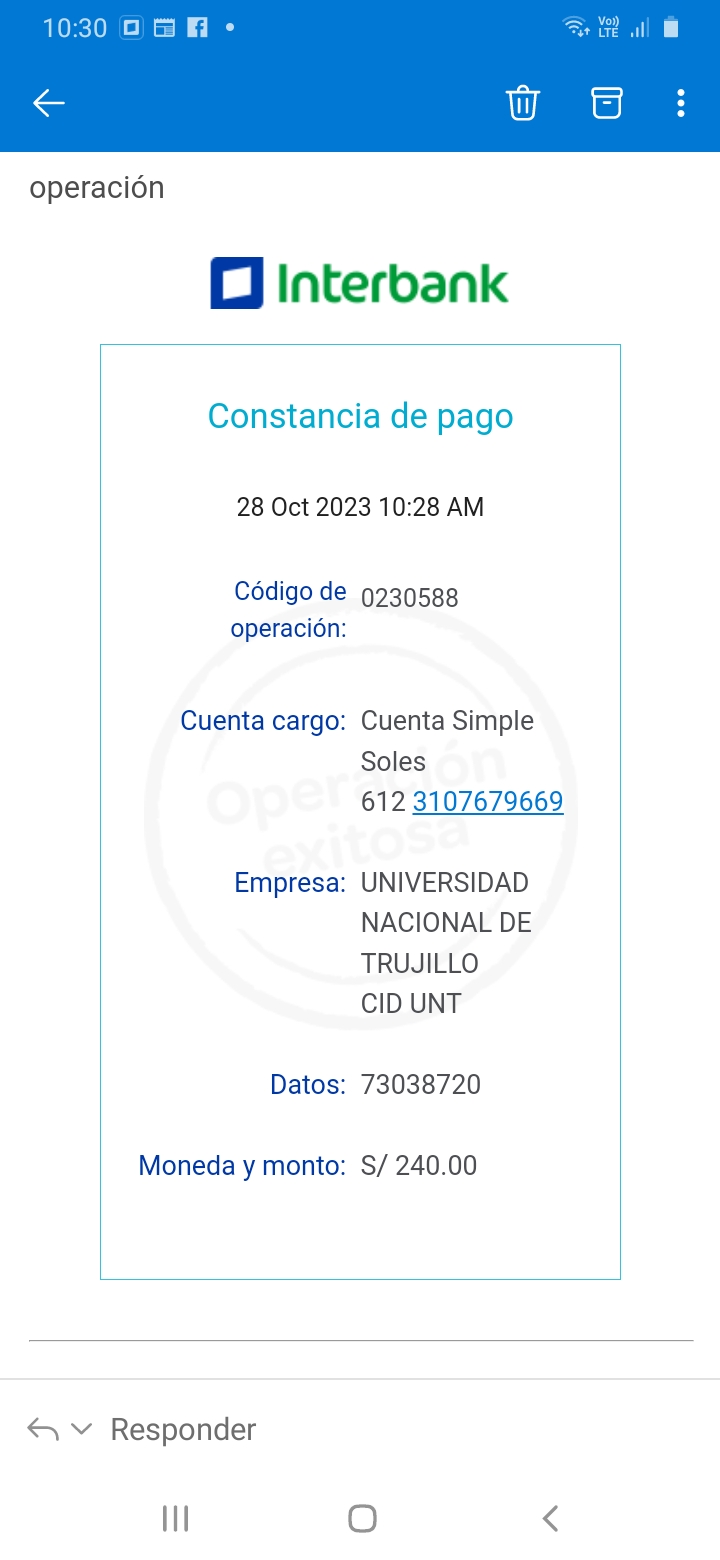Image resolution: width=720 pixels, height=1560 pixels.
Task: Go back to the inbox
Action: (x=48, y=103)
